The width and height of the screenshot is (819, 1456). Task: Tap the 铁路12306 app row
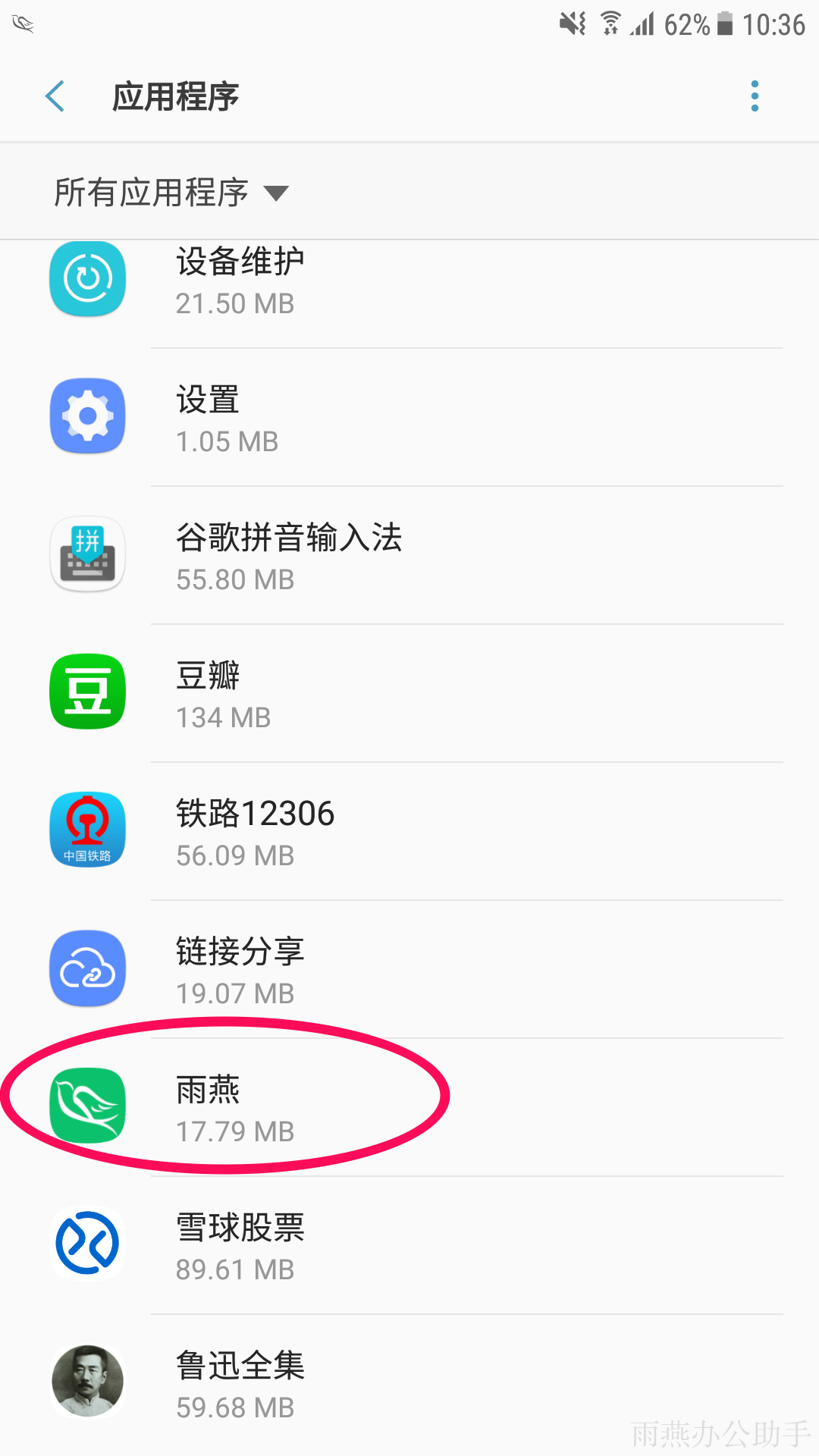409,833
